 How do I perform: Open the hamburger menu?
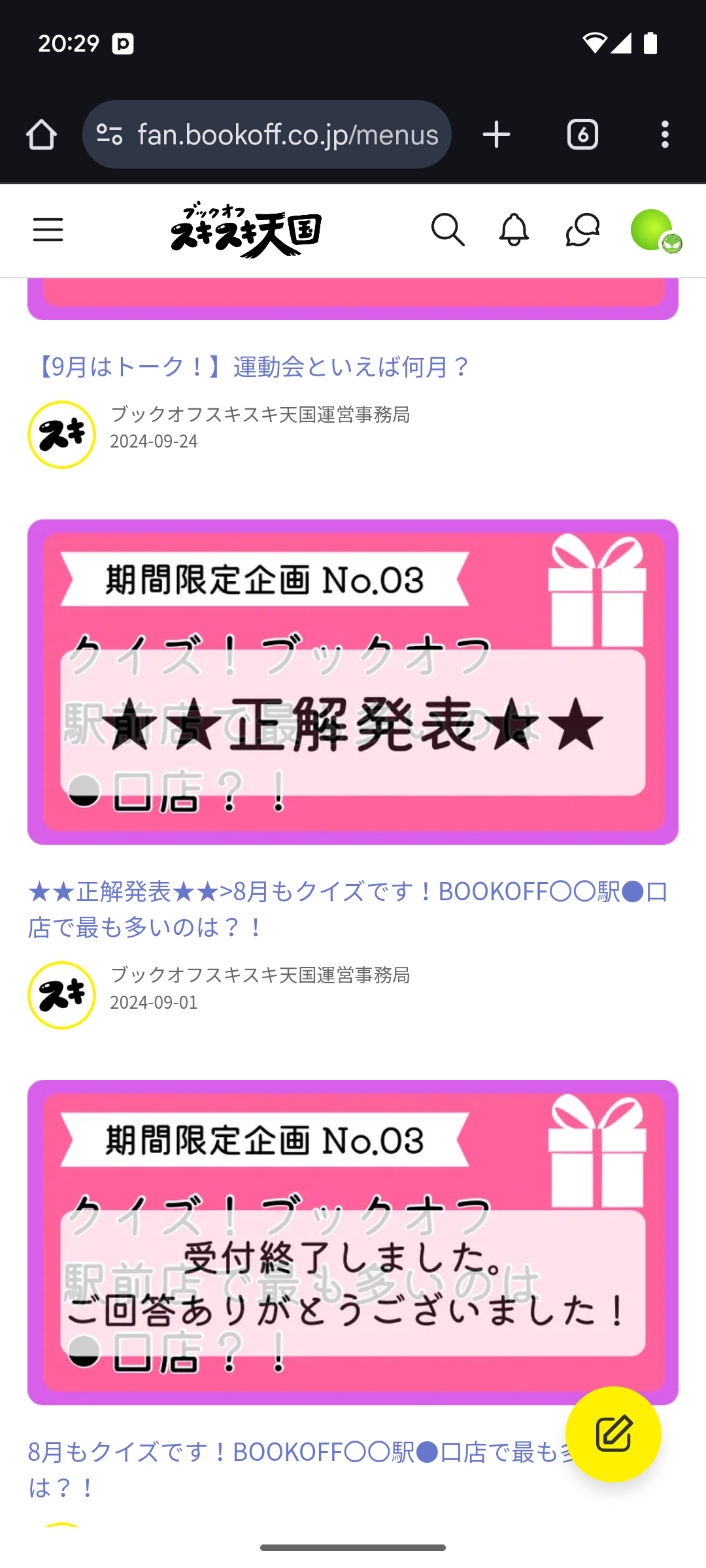pos(48,230)
